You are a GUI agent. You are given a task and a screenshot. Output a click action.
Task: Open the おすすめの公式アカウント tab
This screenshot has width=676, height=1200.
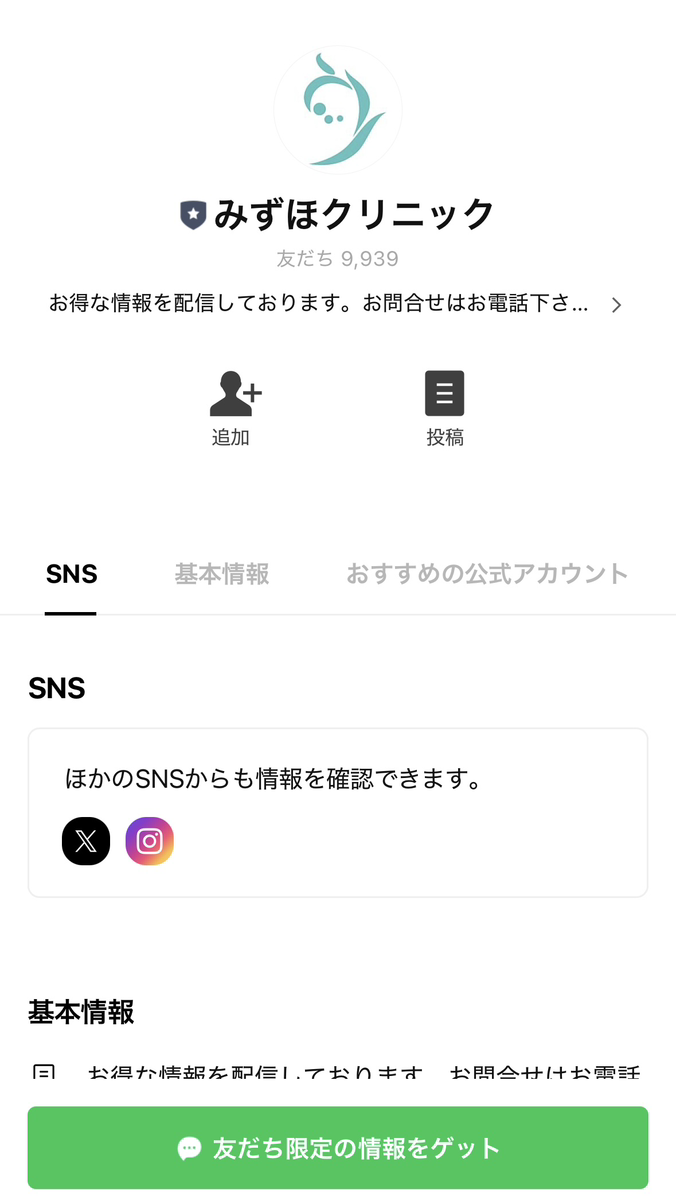(x=487, y=574)
